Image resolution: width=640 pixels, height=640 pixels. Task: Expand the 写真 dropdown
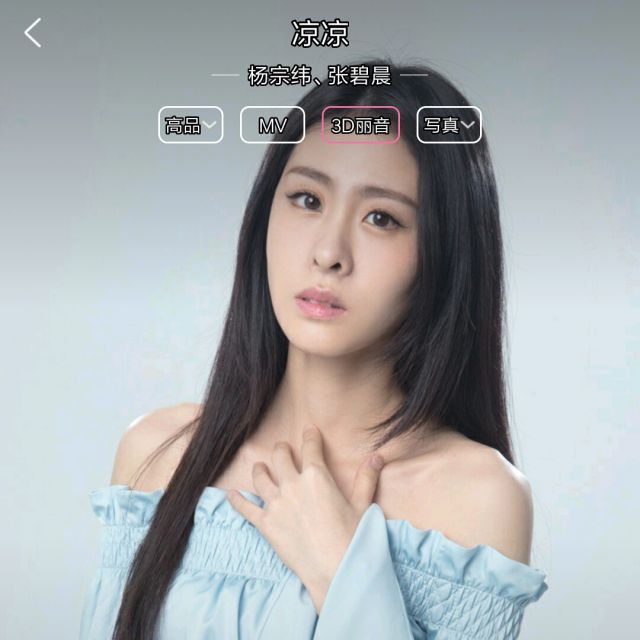coord(448,125)
